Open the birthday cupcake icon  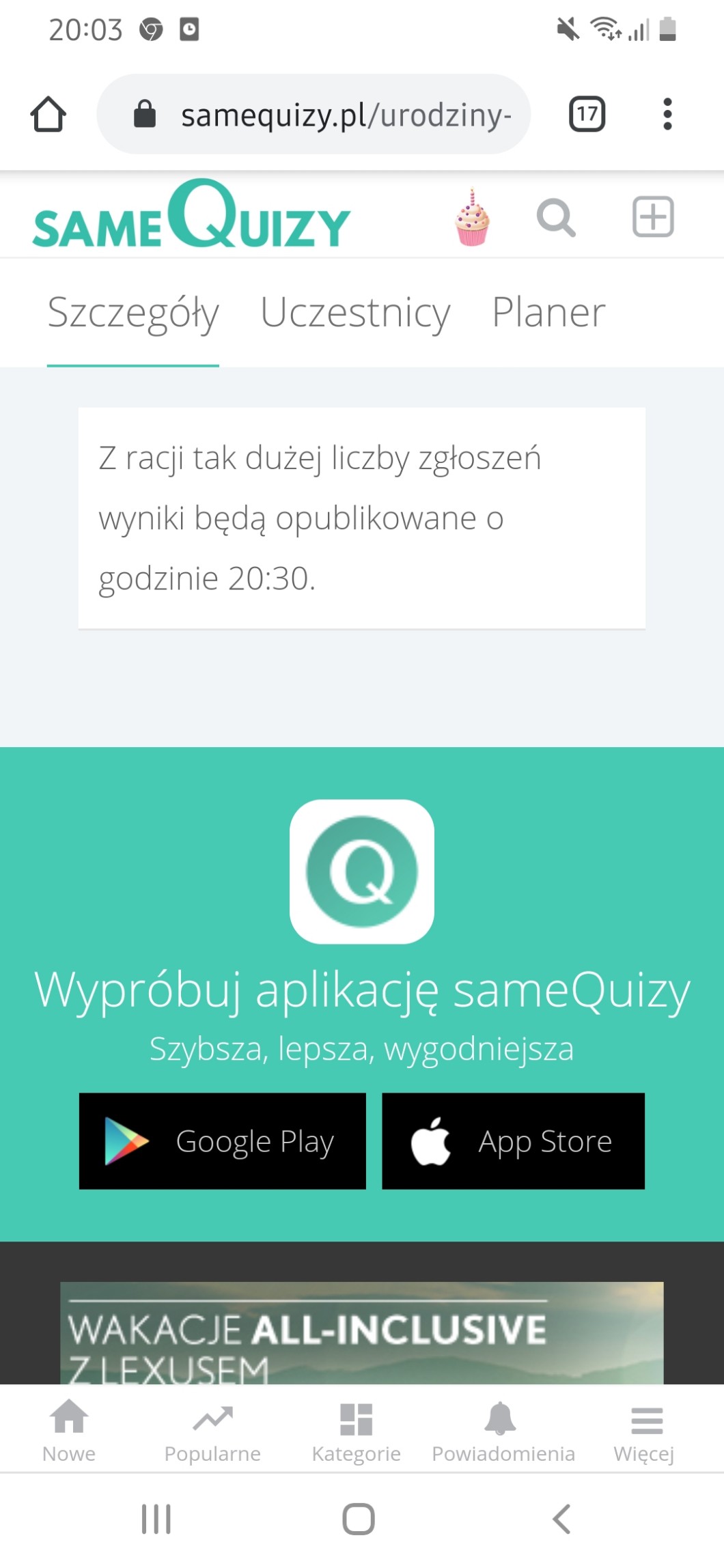tap(472, 217)
